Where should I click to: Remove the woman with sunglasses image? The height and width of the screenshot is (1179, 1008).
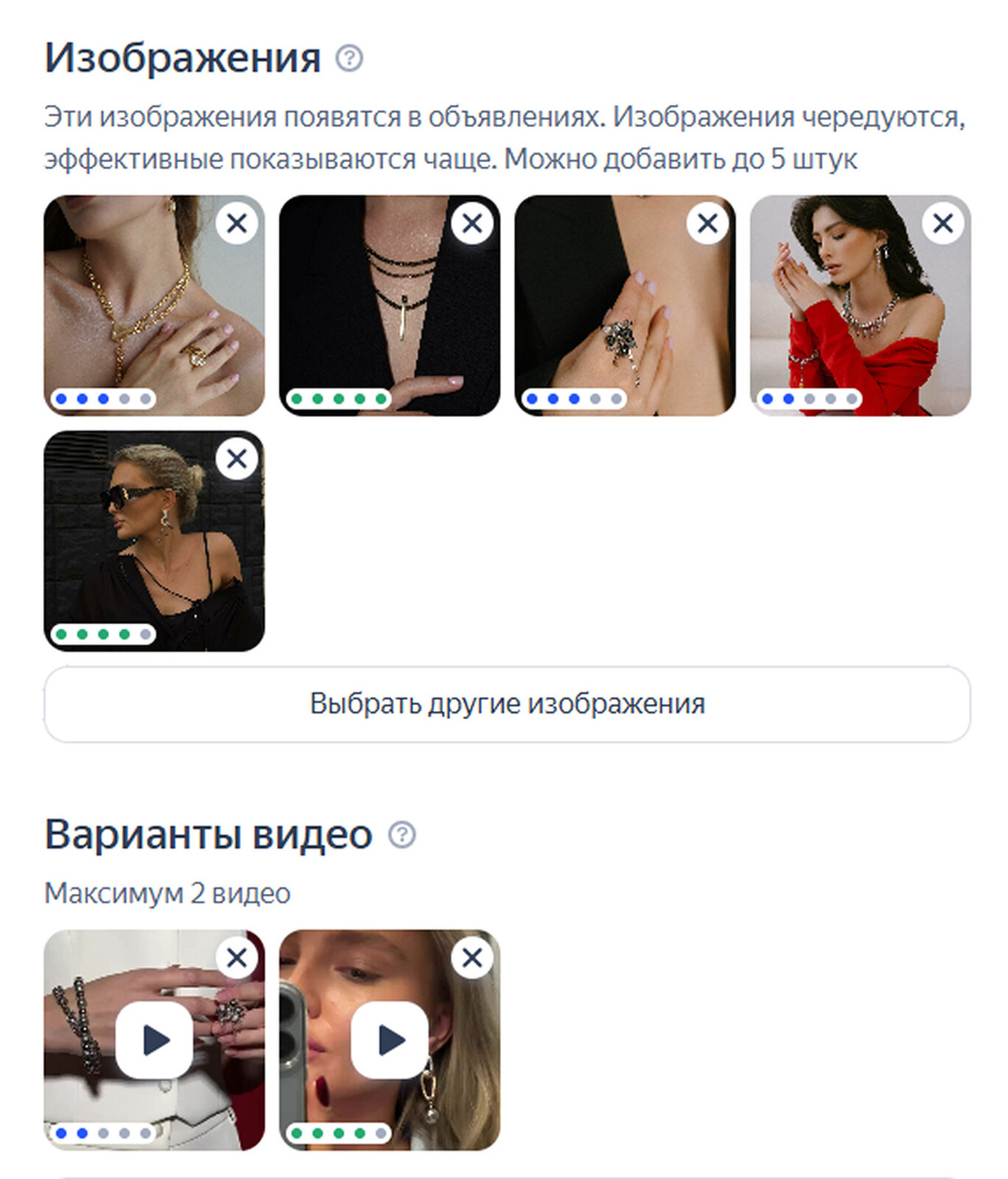pos(235,458)
